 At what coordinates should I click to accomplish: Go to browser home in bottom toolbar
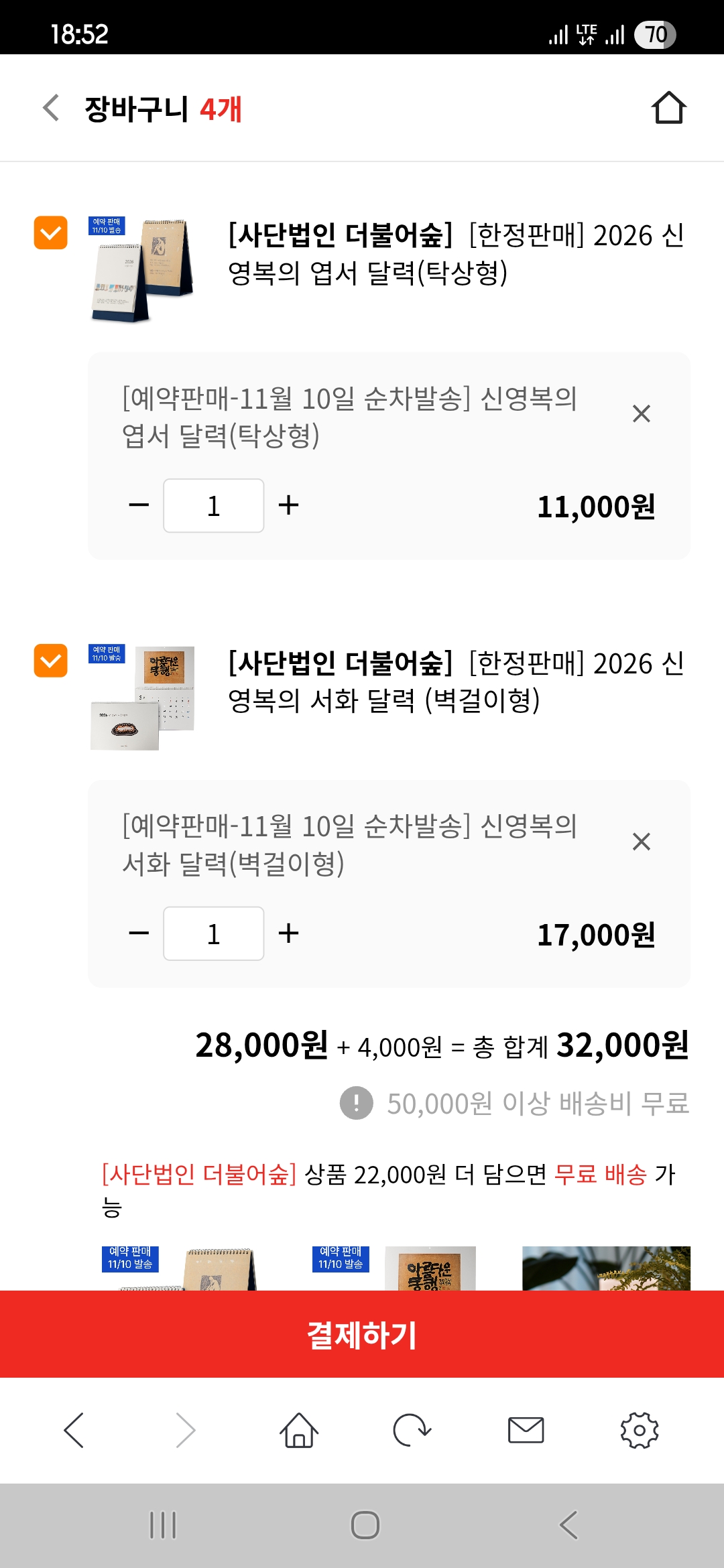point(299,1431)
